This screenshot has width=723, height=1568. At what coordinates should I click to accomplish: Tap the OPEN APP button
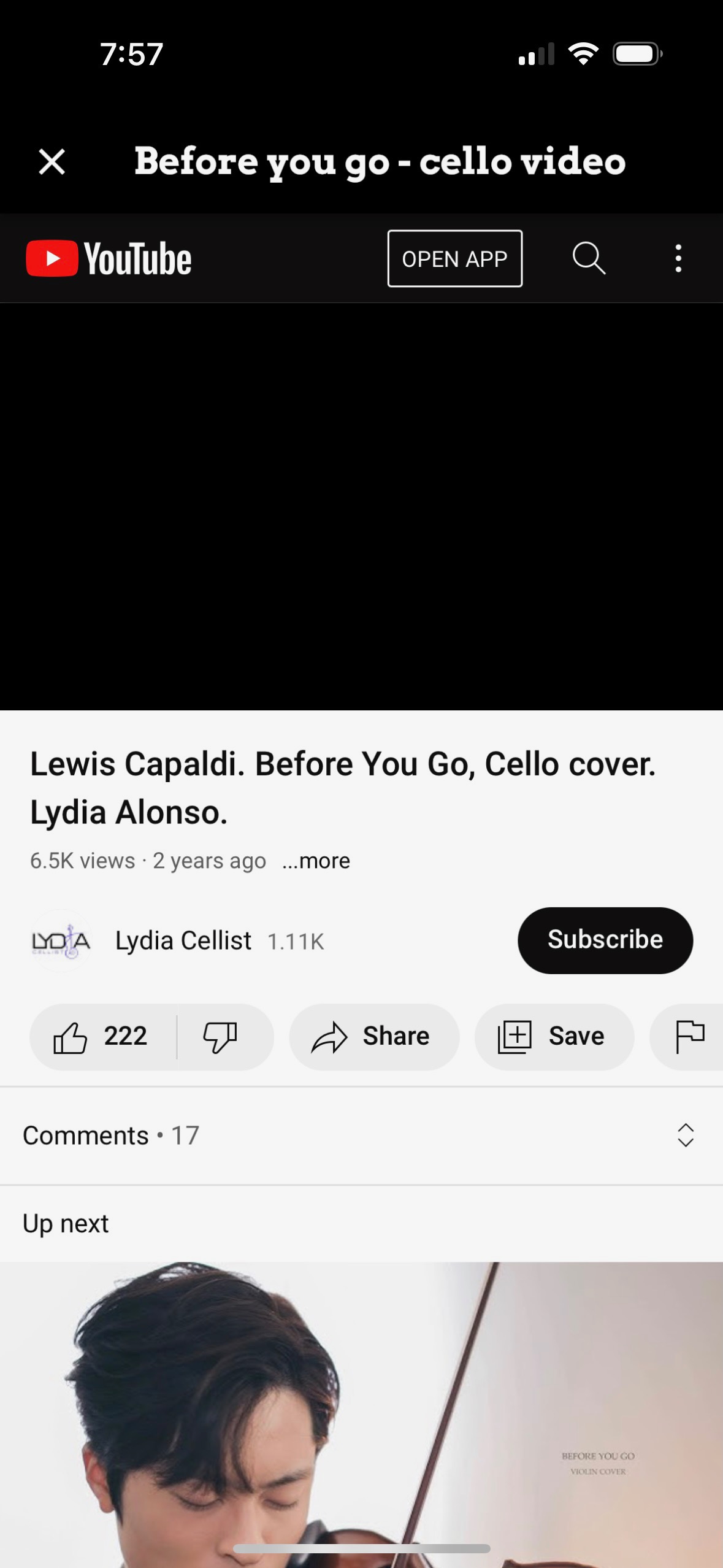[x=454, y=259]
